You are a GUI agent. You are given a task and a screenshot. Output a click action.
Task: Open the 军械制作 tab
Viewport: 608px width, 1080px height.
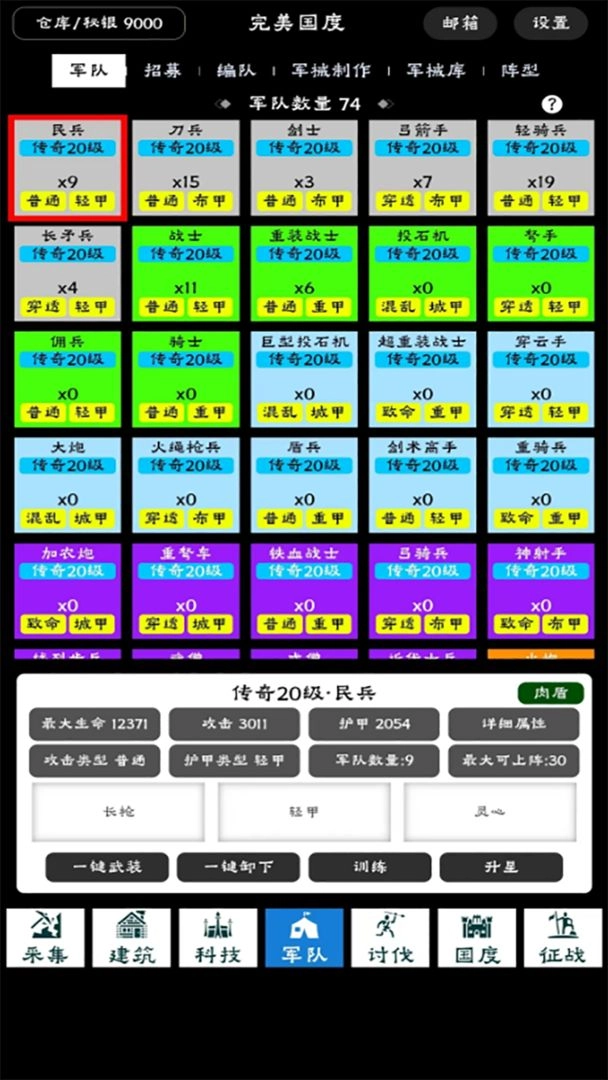tap(330, 70)
